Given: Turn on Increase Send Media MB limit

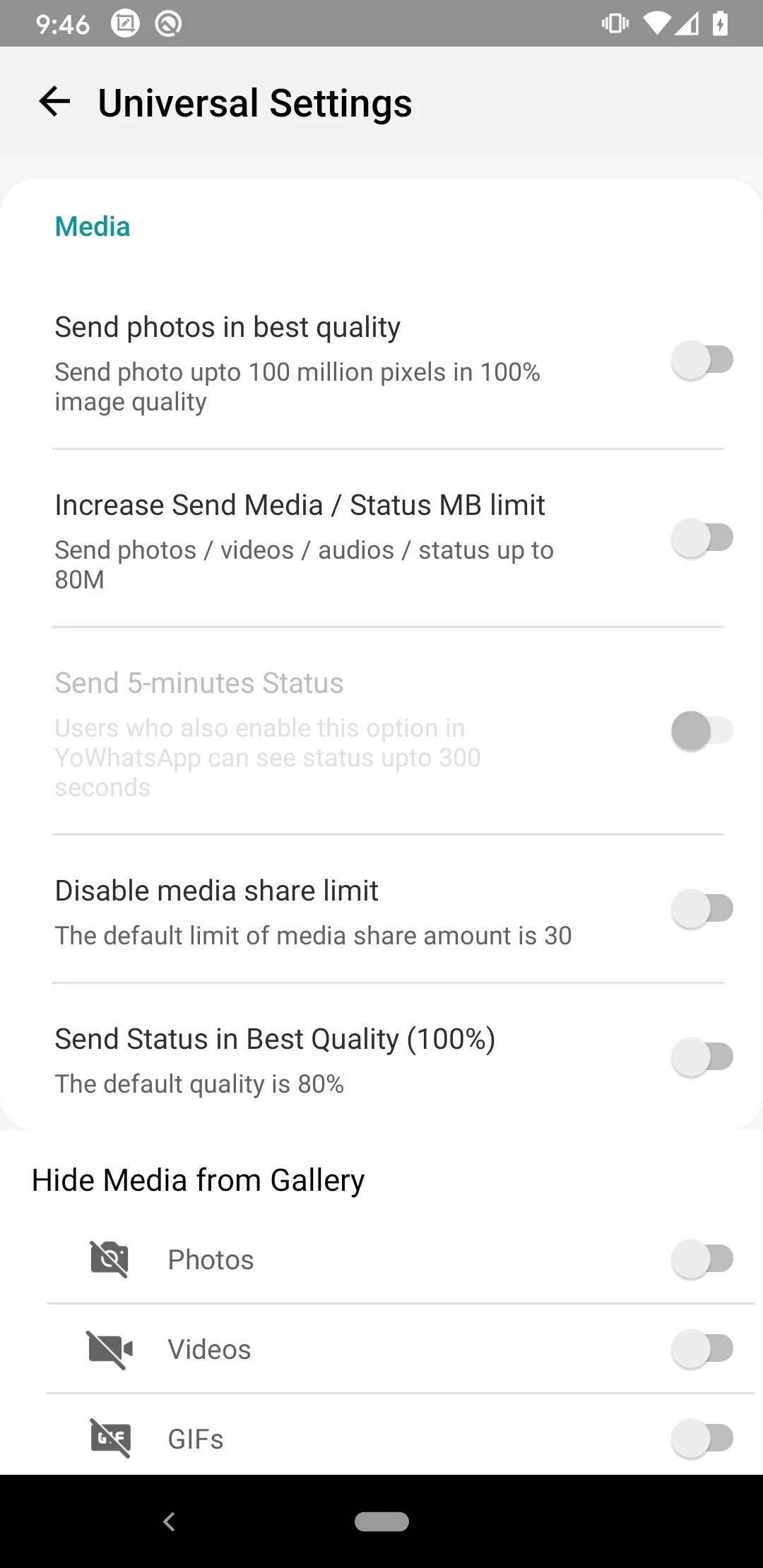Looking at the screenshot, I should (702, 537).
